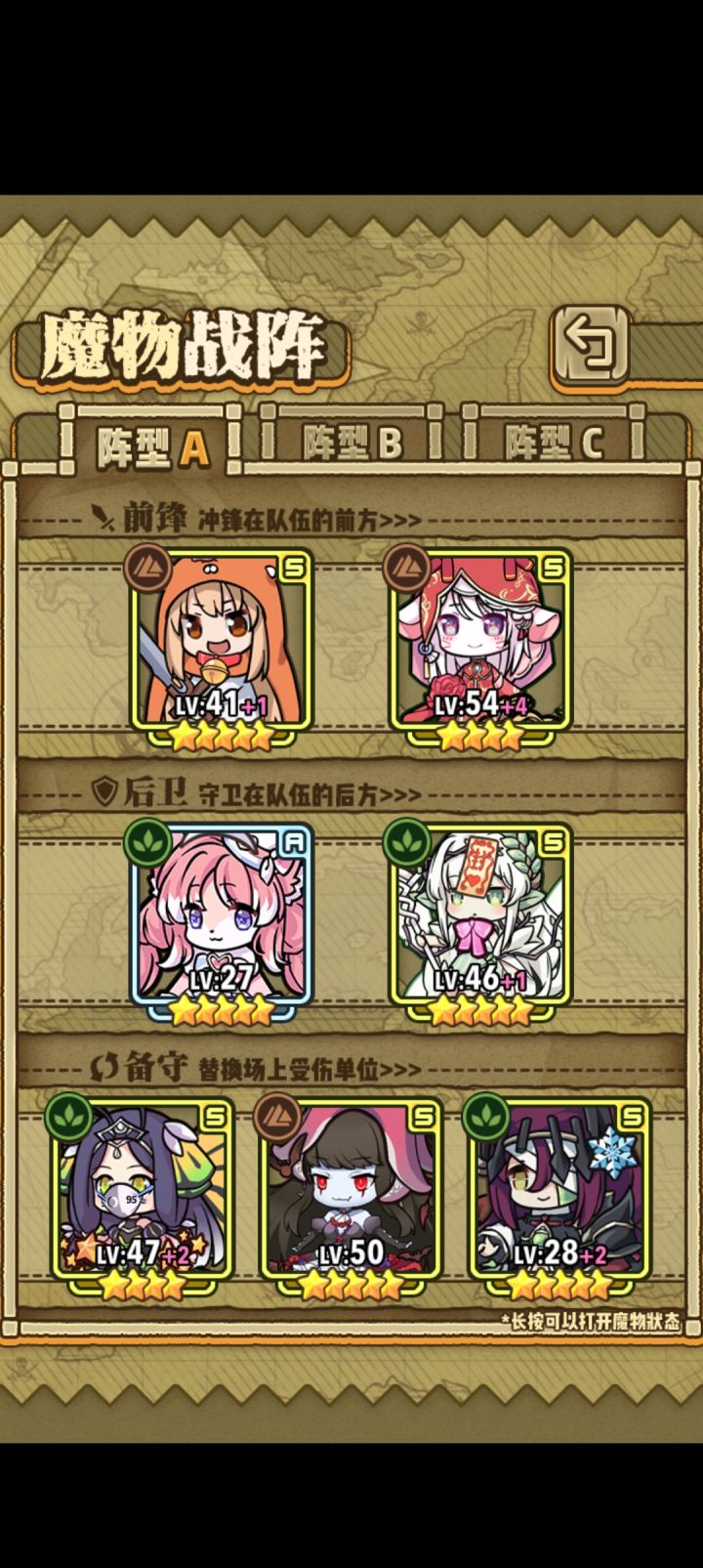Viewport: 703px width, 1568px height.
Task: Tap the leaf element icon on LV:46 card
Action: click(407, 842)
